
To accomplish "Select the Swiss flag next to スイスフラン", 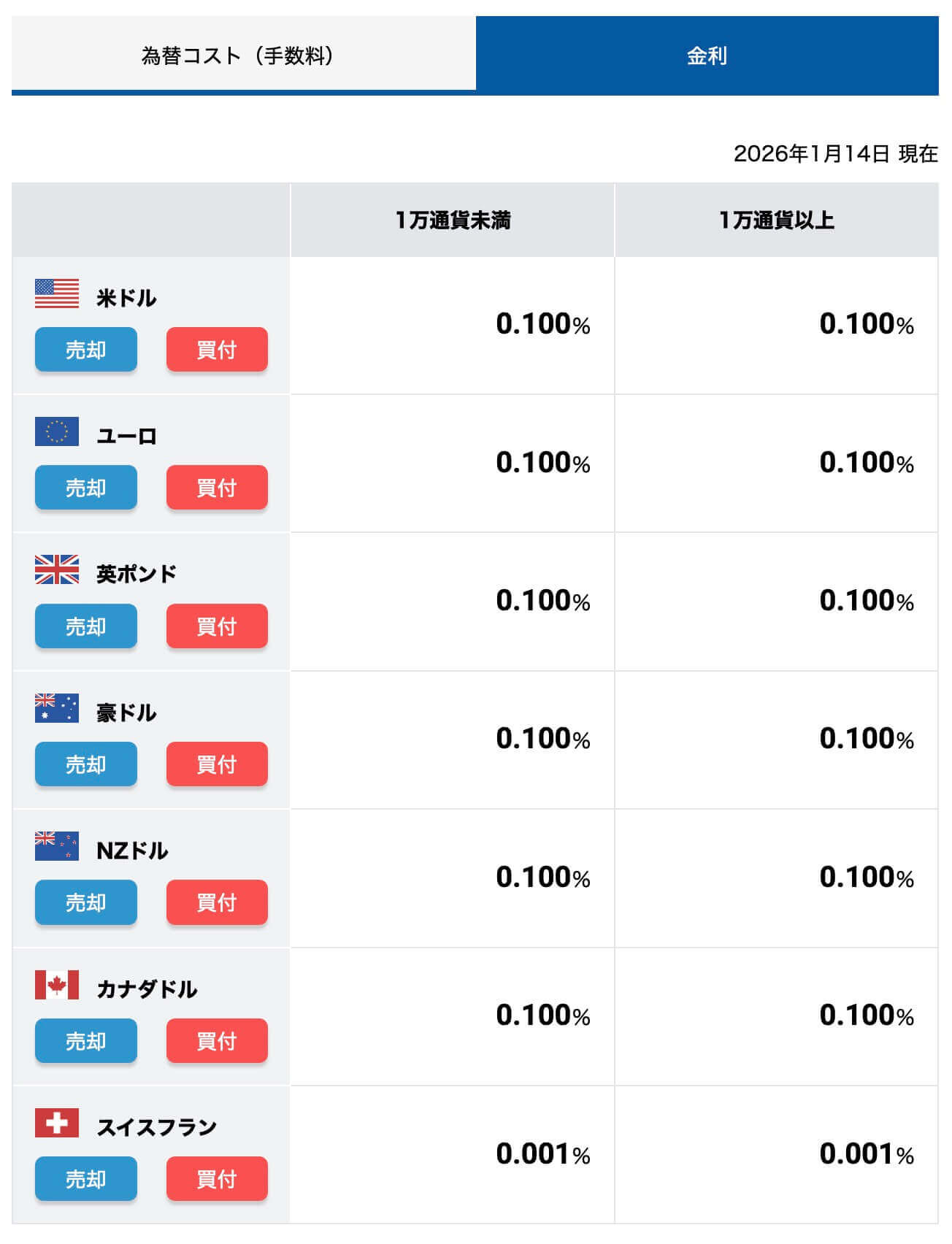I will (57, 1124).
